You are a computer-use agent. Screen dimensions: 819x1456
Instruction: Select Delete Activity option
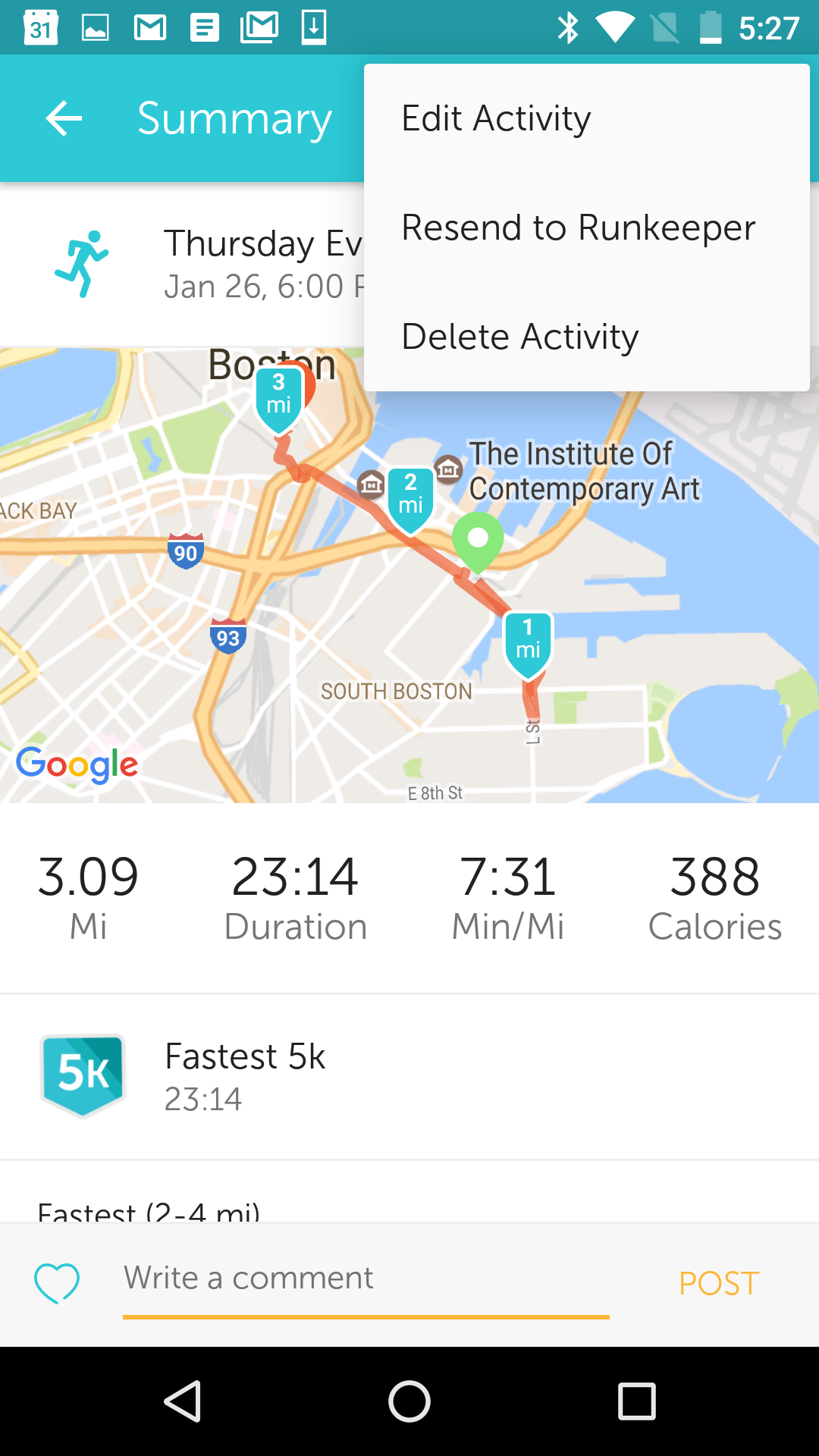[519, 337]
